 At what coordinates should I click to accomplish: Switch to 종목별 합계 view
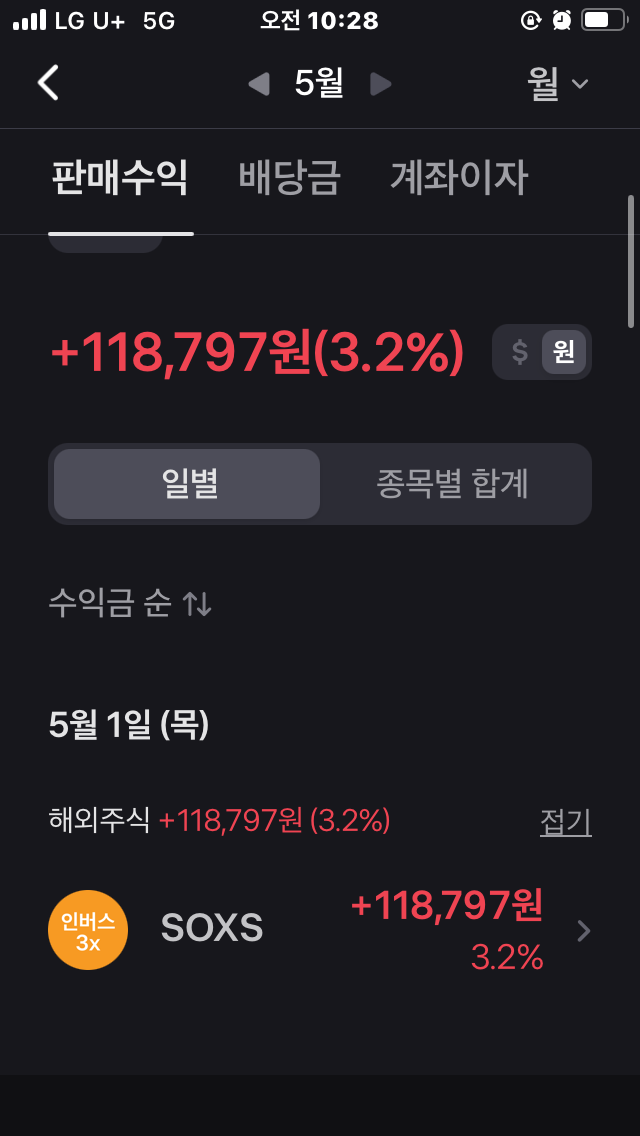pos(454,484)
